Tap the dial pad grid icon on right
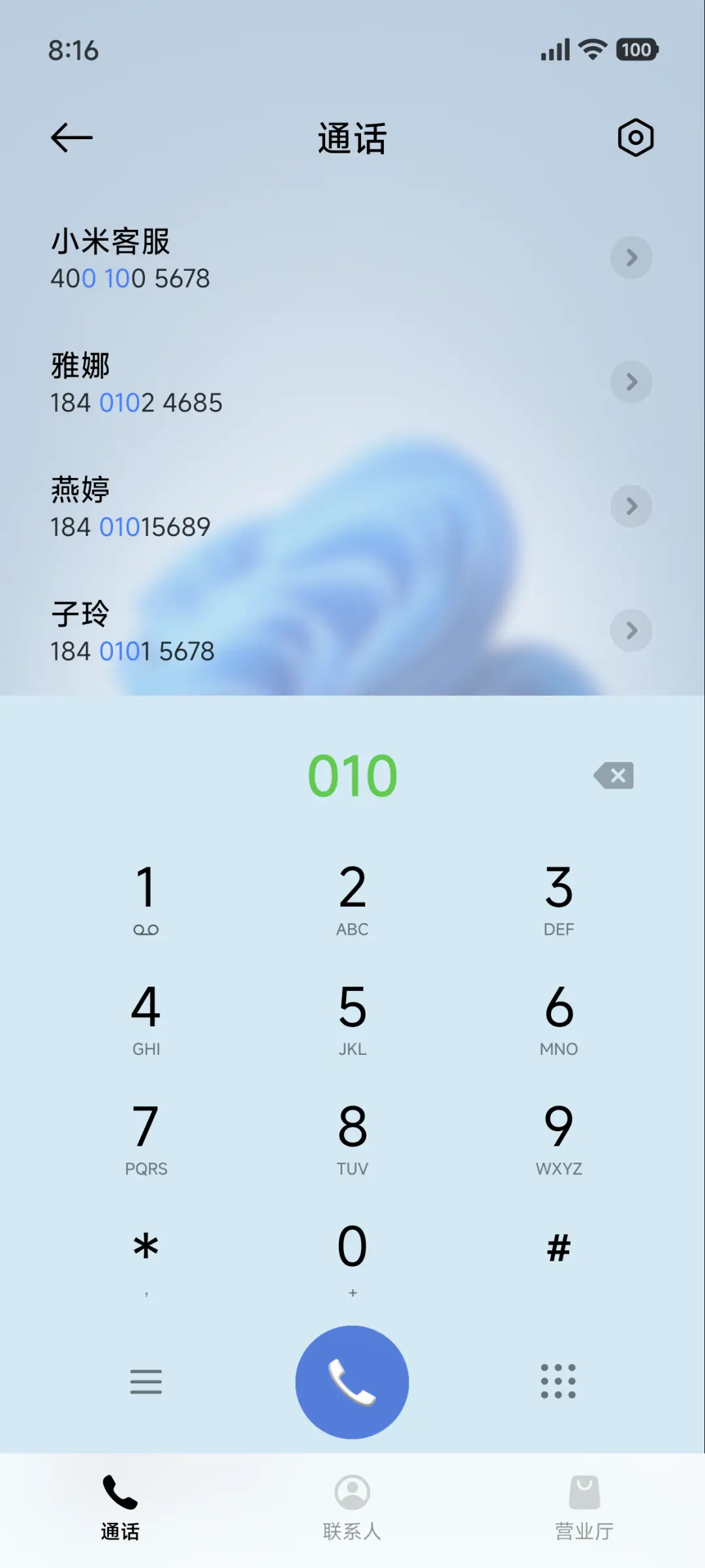The height and width of the screenshot is (1568, 705). pos(558,1382)
